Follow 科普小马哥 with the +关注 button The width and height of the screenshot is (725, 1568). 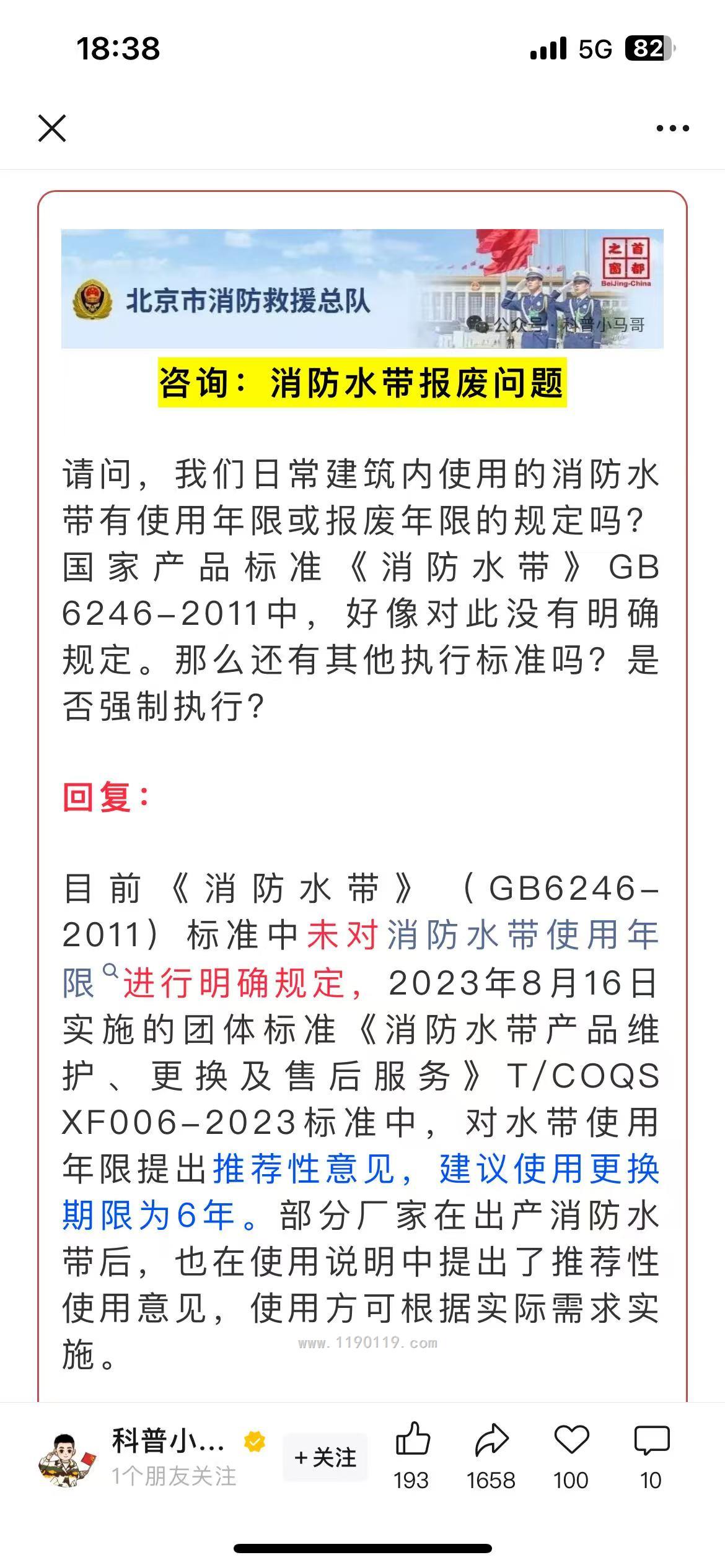point(325,1457)
